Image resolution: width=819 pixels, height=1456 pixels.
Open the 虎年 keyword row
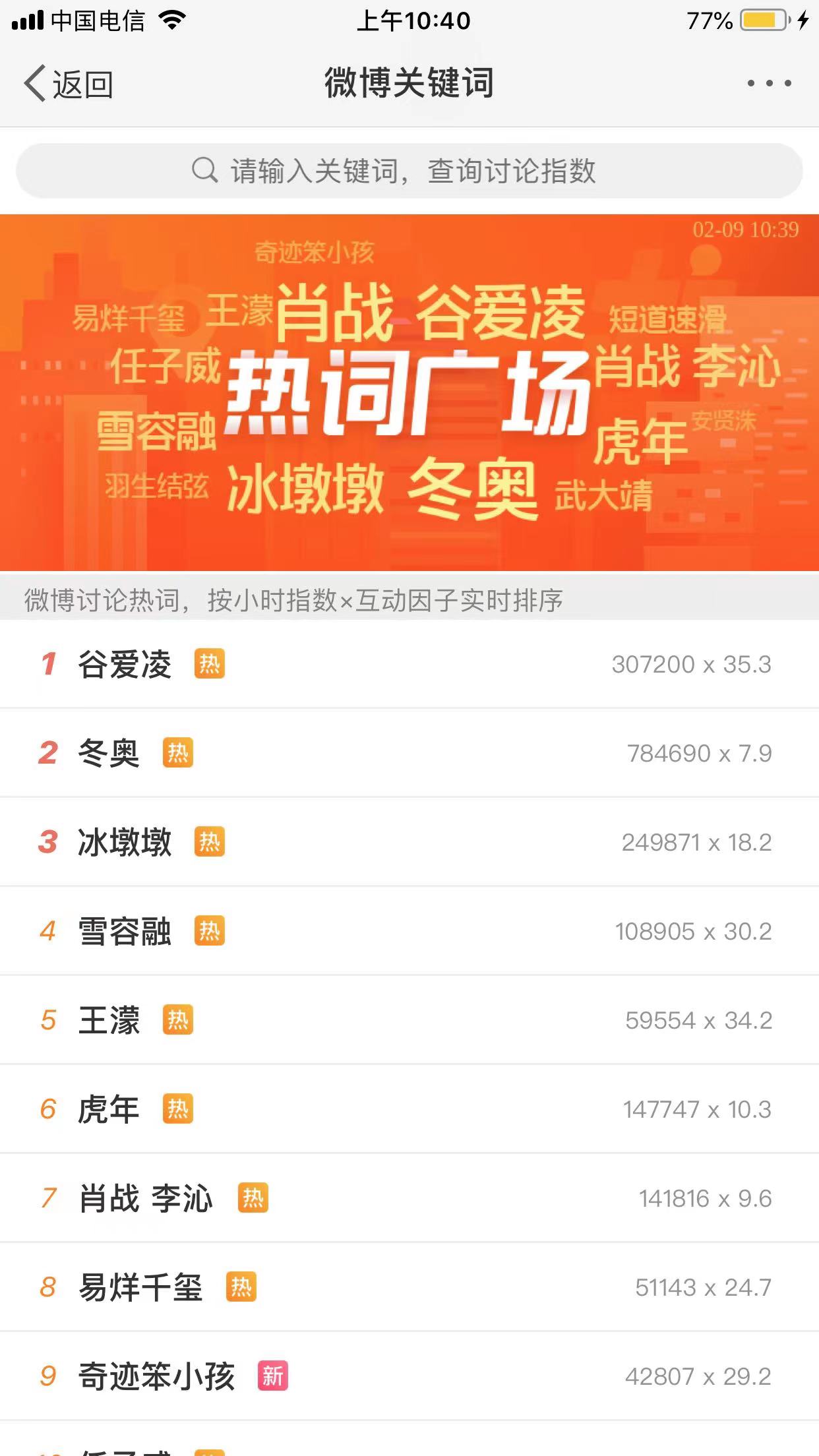[109, 1109]
